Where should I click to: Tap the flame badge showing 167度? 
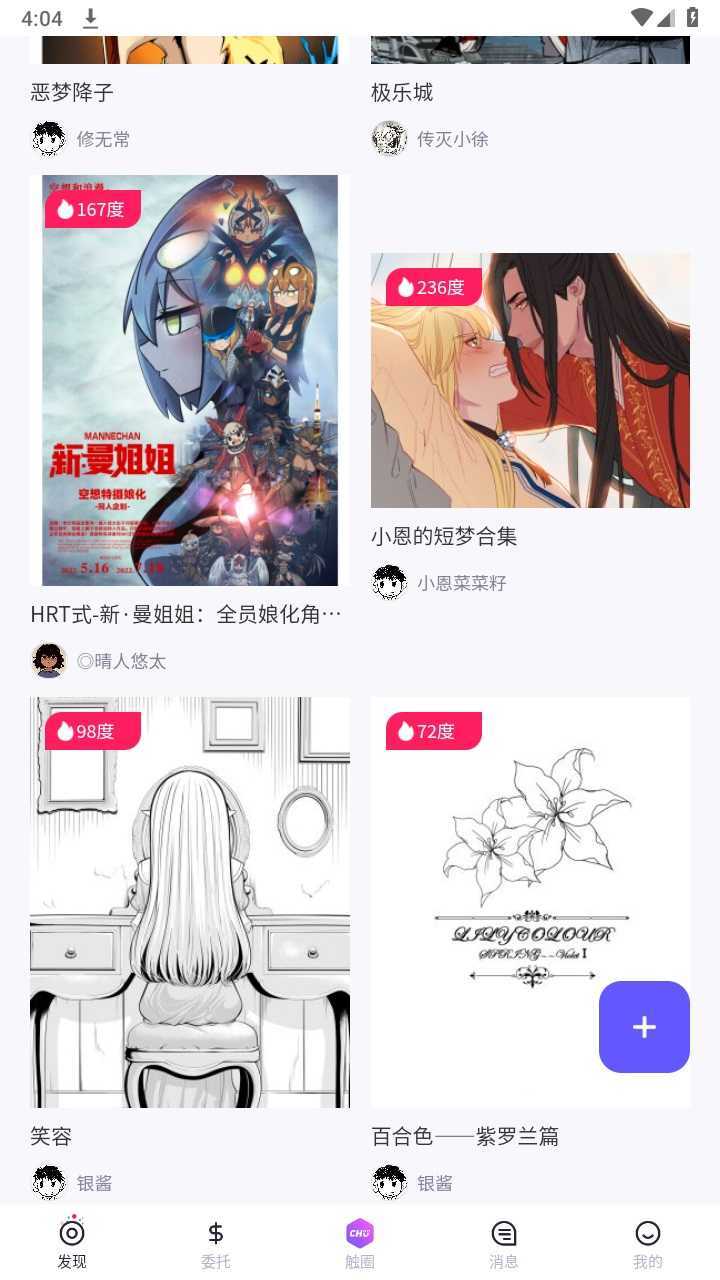[92, 209]
